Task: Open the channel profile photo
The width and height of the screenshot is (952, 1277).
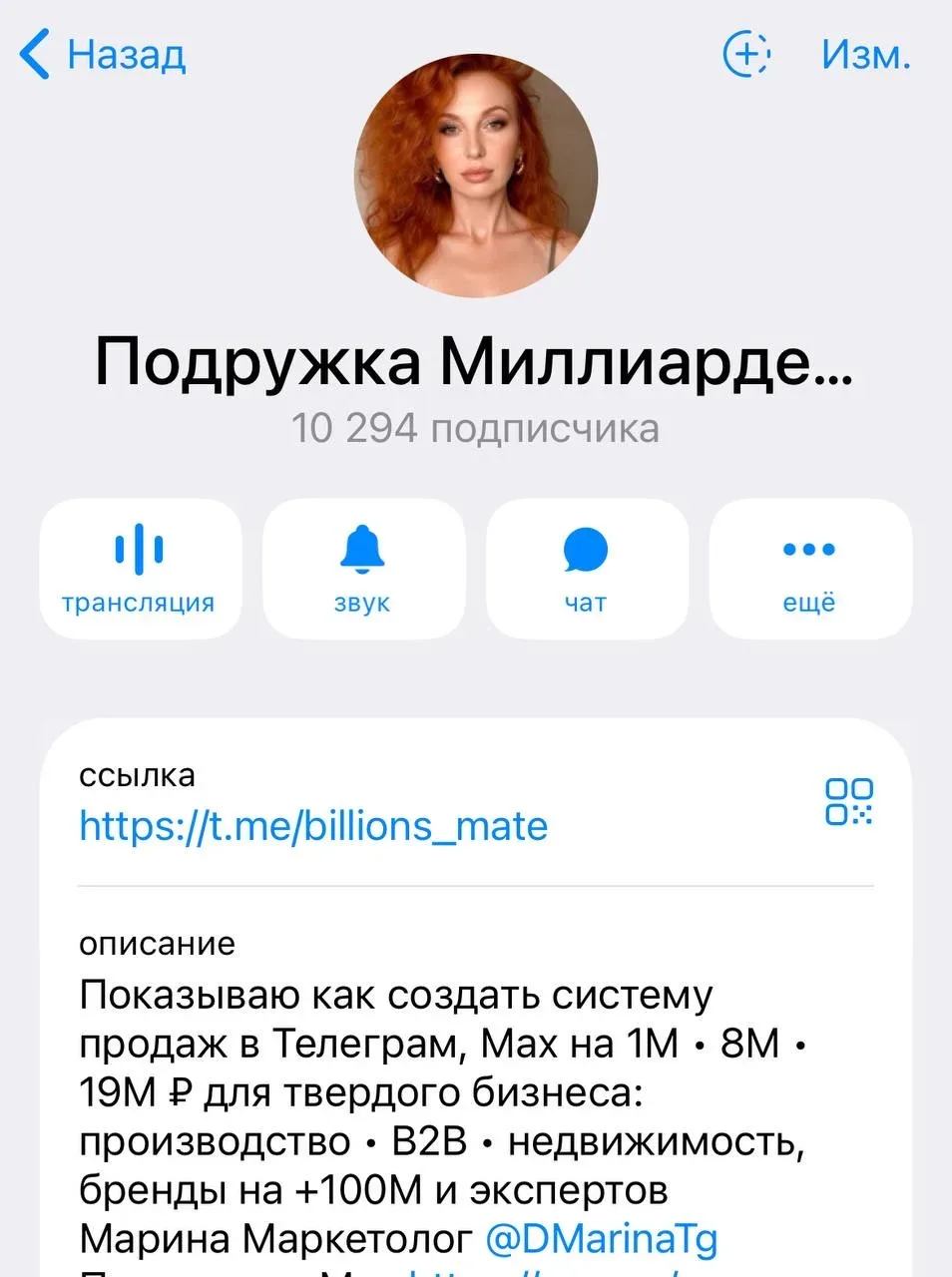Action: pyautogui.click(x=476, y=176)
